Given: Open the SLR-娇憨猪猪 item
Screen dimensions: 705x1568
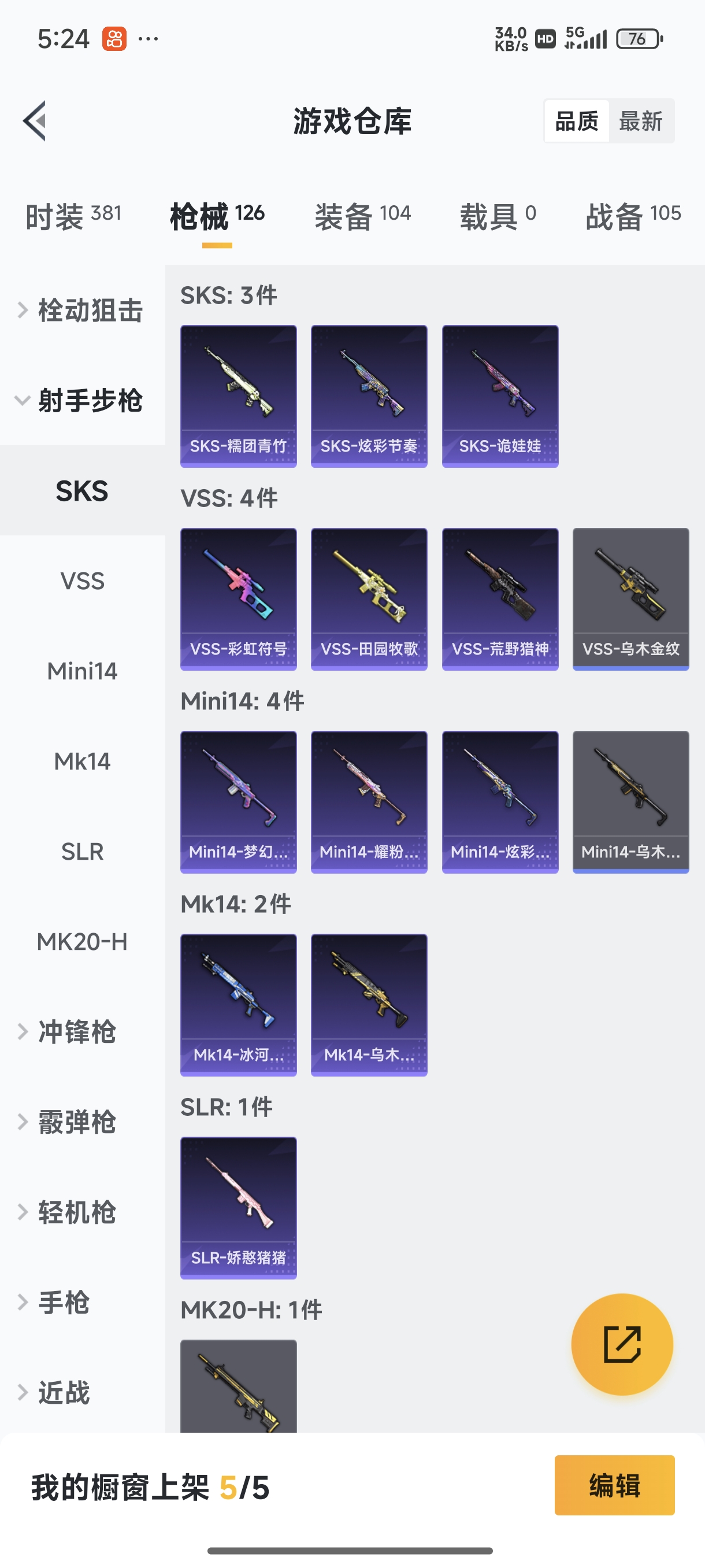Looking at the screenshot, I should point(239,1207).
